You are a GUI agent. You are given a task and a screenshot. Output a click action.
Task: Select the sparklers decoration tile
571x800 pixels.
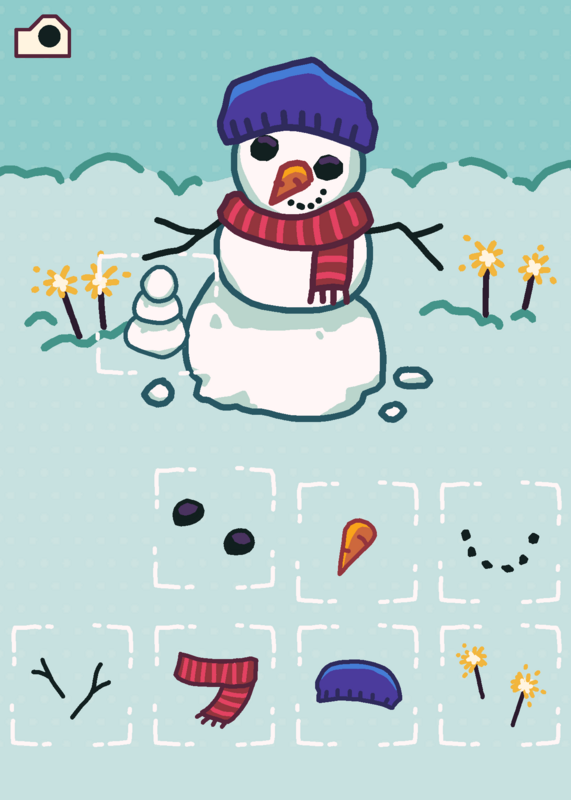500,685
